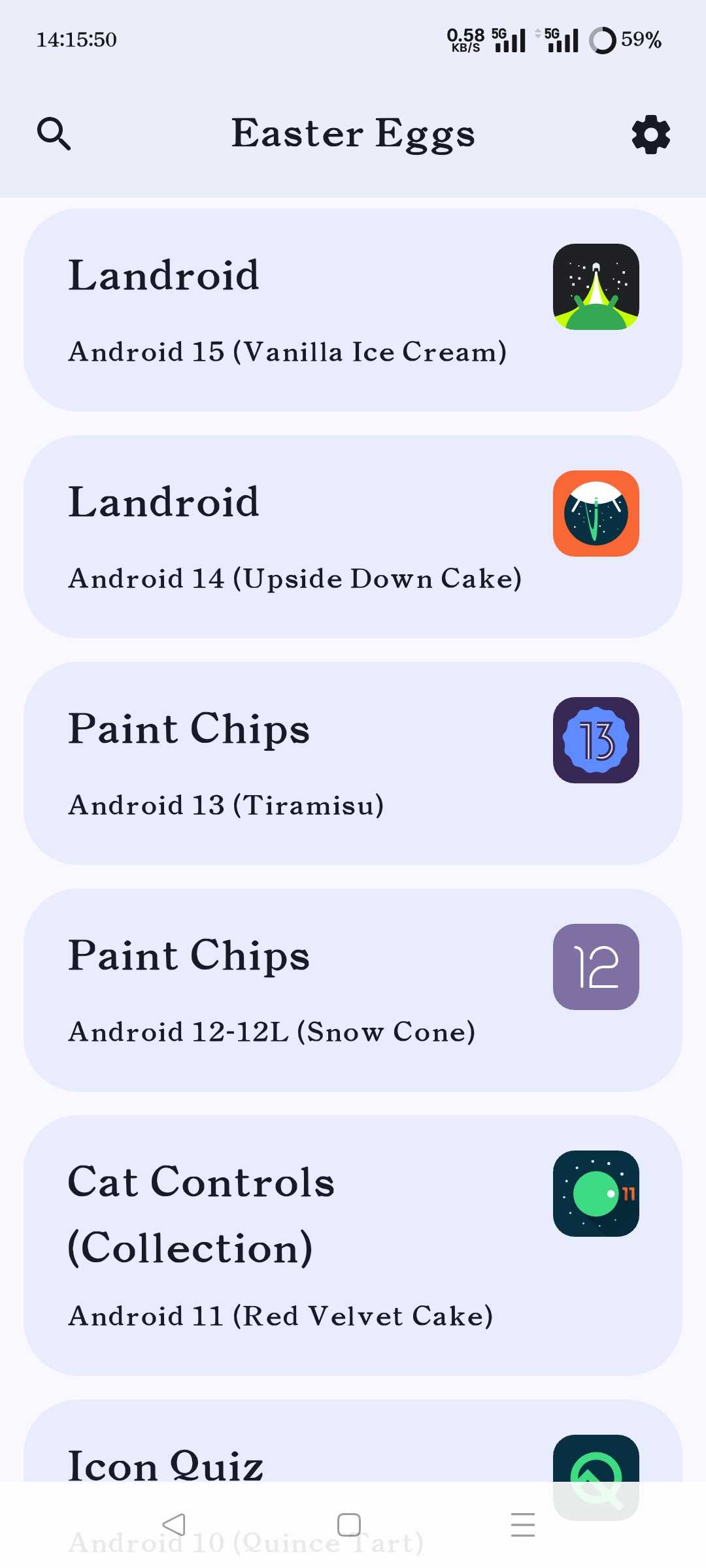Tap the system home button
706x1568 pixels.
349,1525
